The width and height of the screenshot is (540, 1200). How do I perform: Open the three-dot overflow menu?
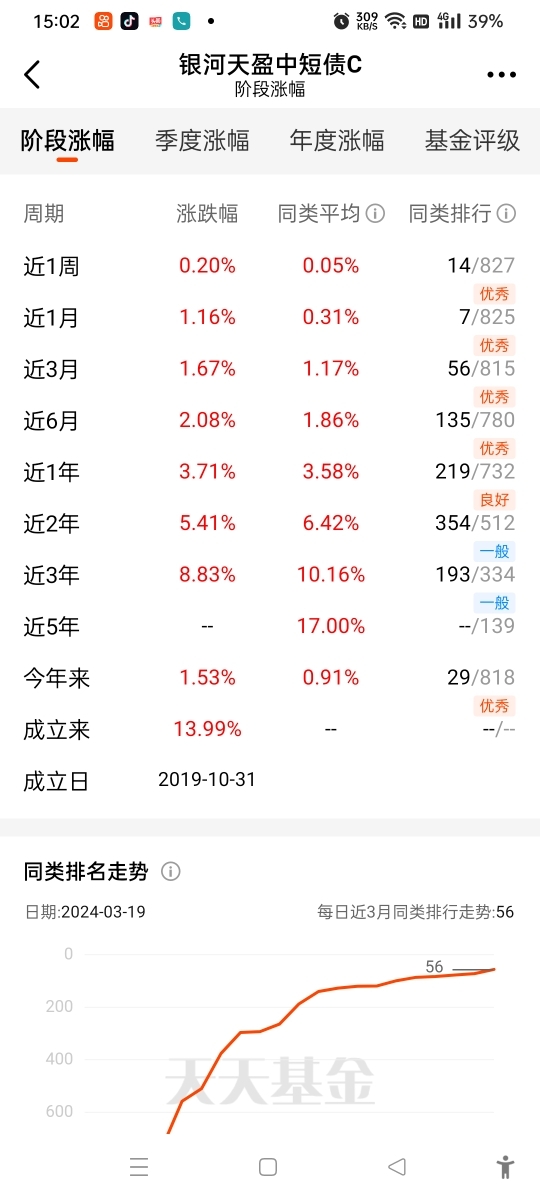501,75
